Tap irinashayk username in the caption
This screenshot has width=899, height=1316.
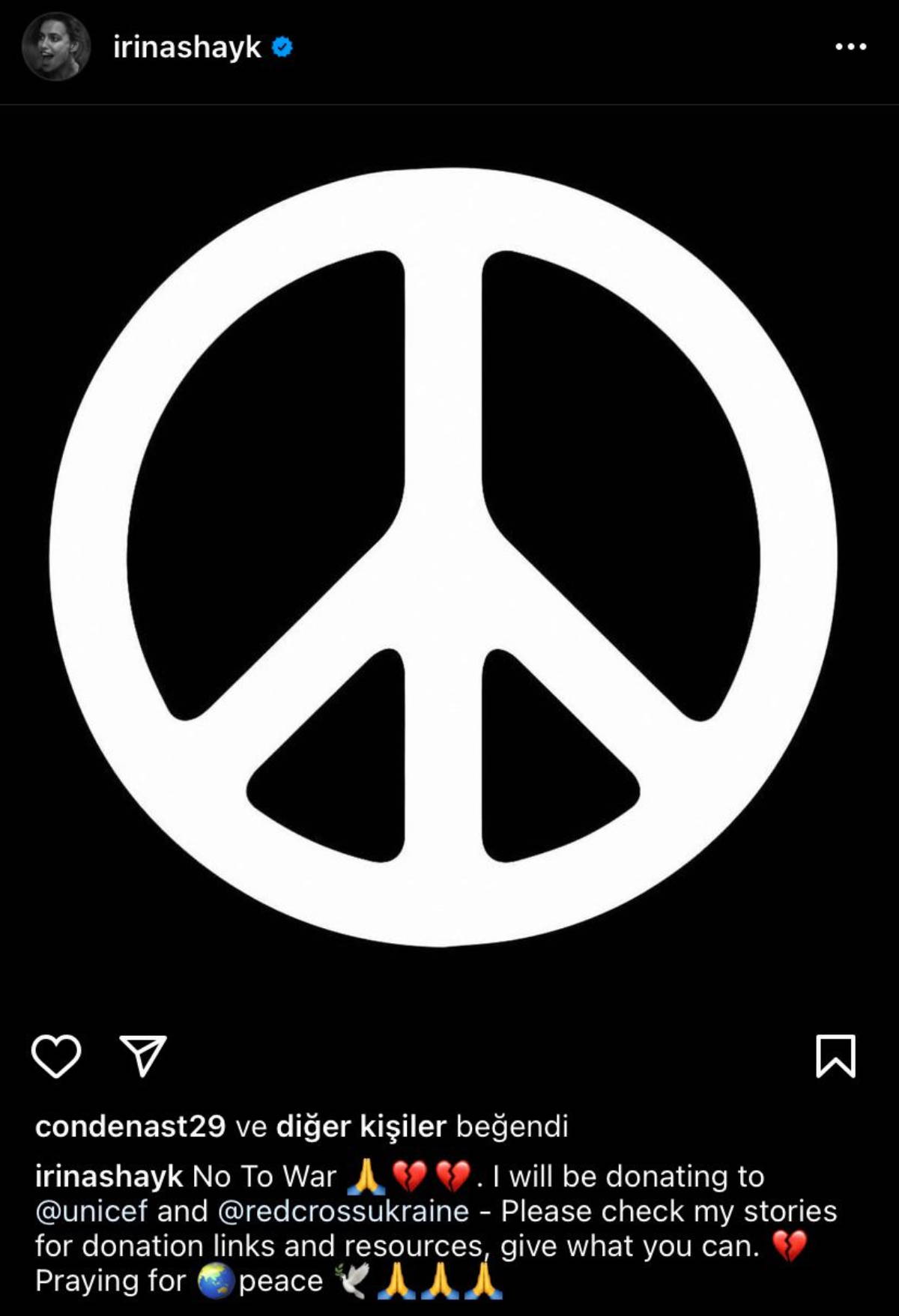(109, 1176)
